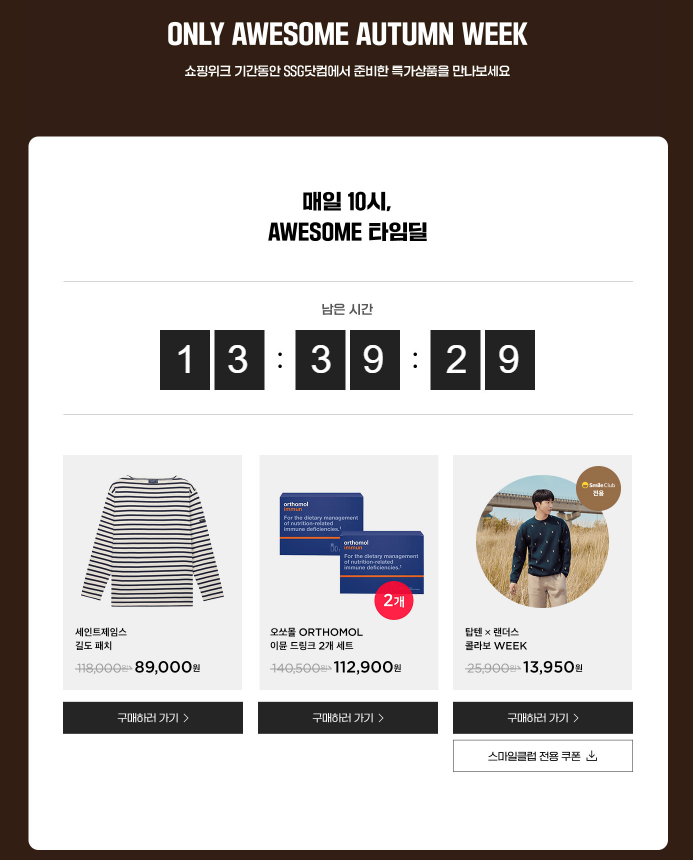Open the 탑텐 × 랜더스 콜라보 WEEK card
The height and width of the screenshot is (860, 693).
(x=542, y=571)
